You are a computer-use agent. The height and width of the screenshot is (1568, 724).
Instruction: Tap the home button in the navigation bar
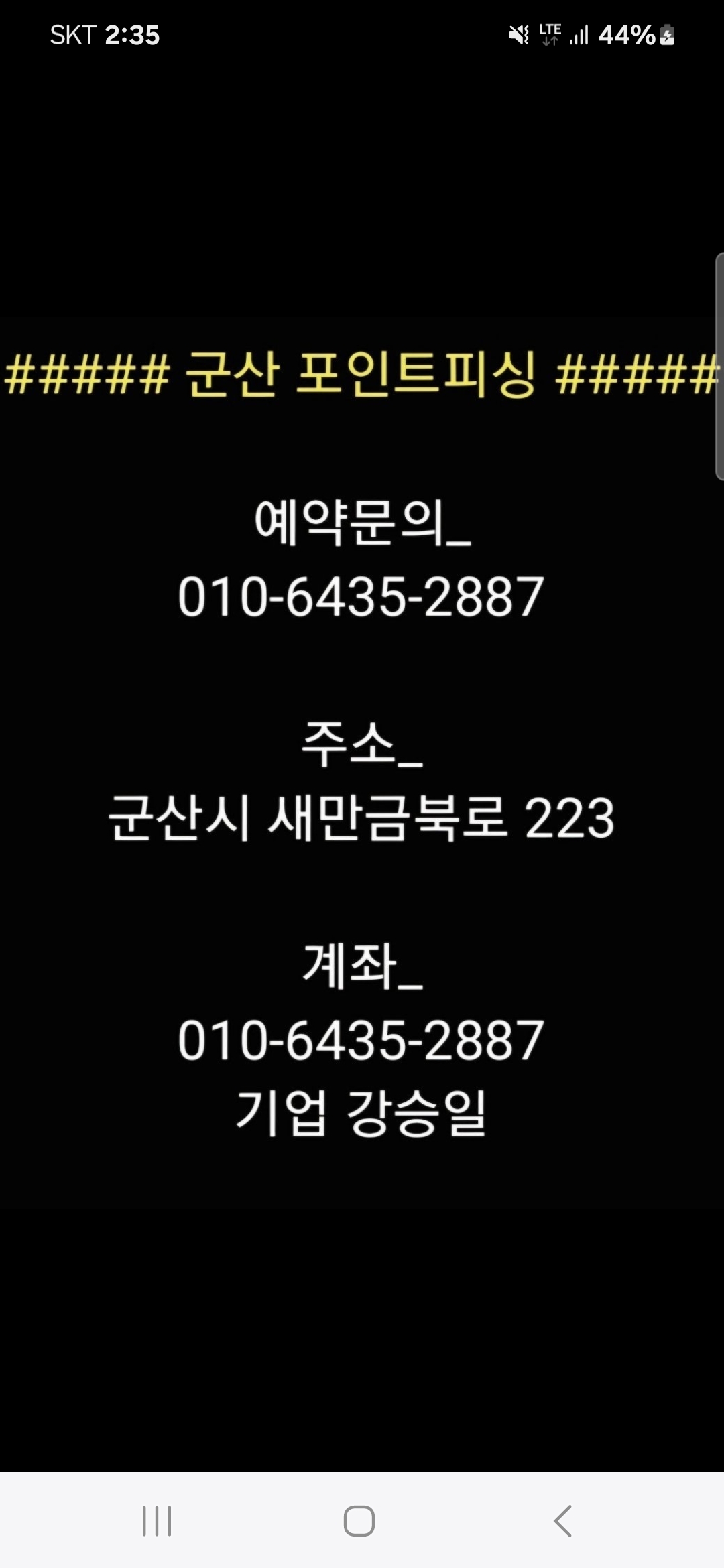(x=359, y=1520)
